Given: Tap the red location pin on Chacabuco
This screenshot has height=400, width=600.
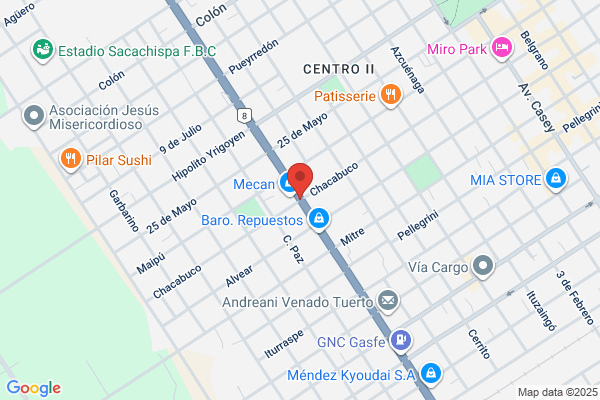Looking at the screenshot, I should tap(300, 180).
